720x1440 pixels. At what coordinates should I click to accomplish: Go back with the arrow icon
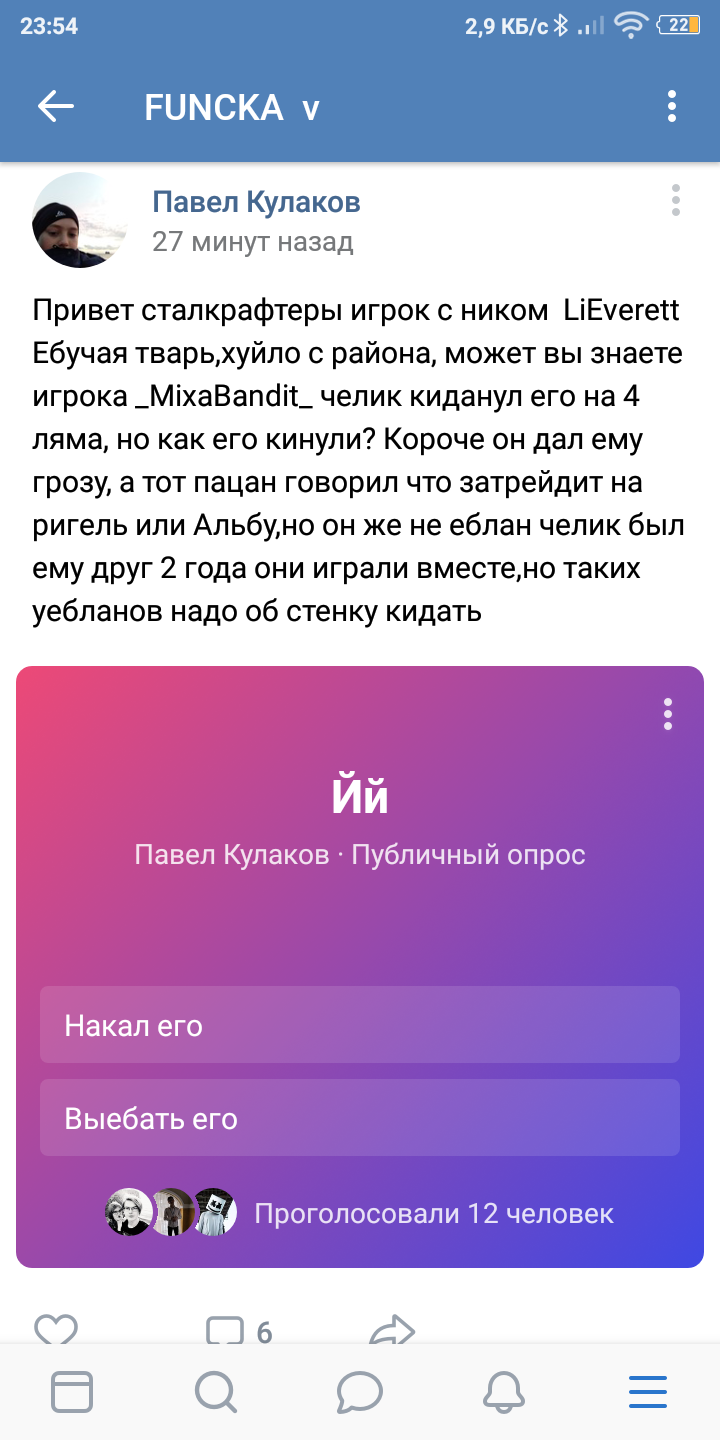coord(56,106)
